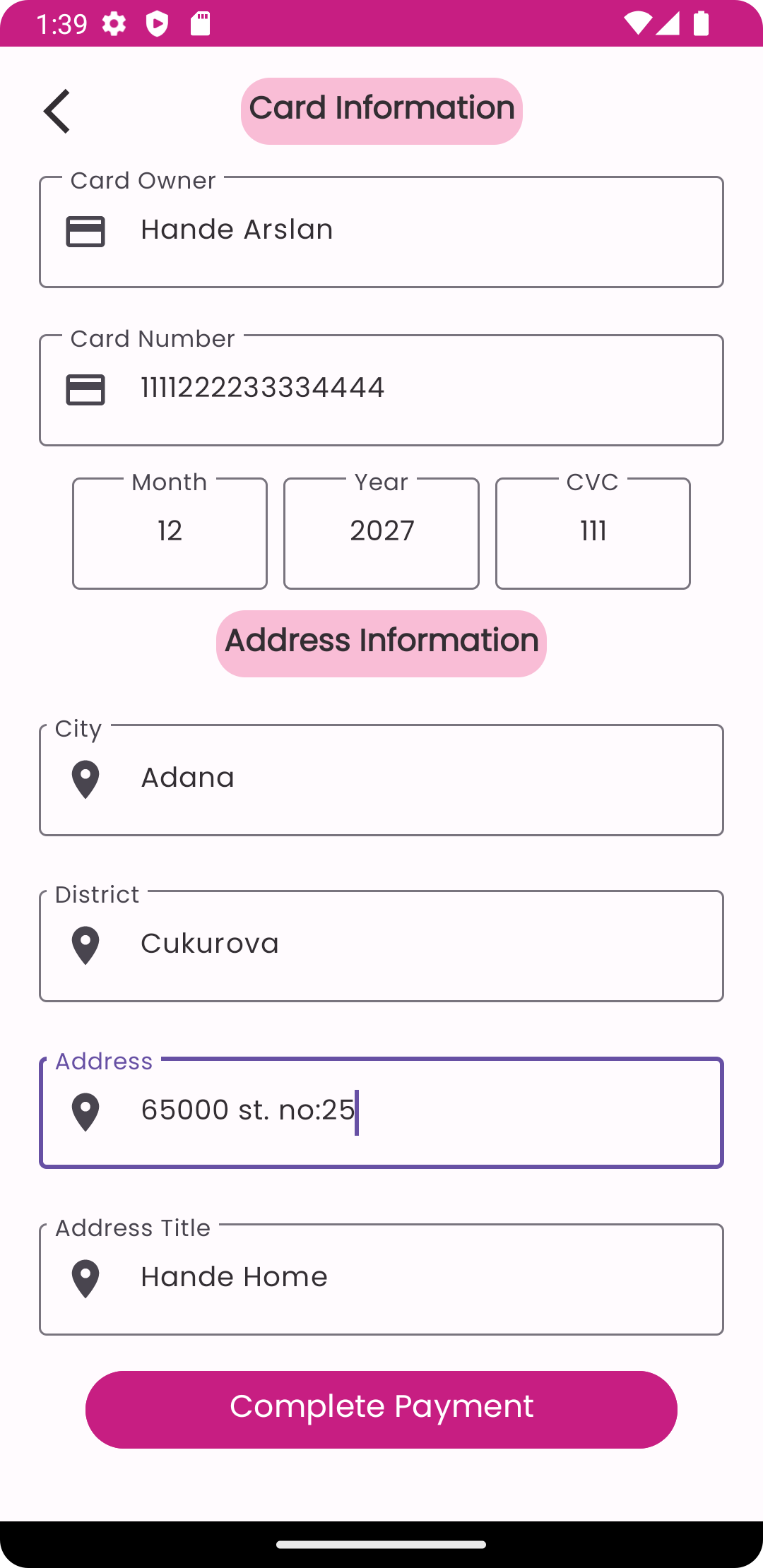Tap the Wi-Fi icon in the status bar
Screen dimensions: 763x1568
(637, 23)
